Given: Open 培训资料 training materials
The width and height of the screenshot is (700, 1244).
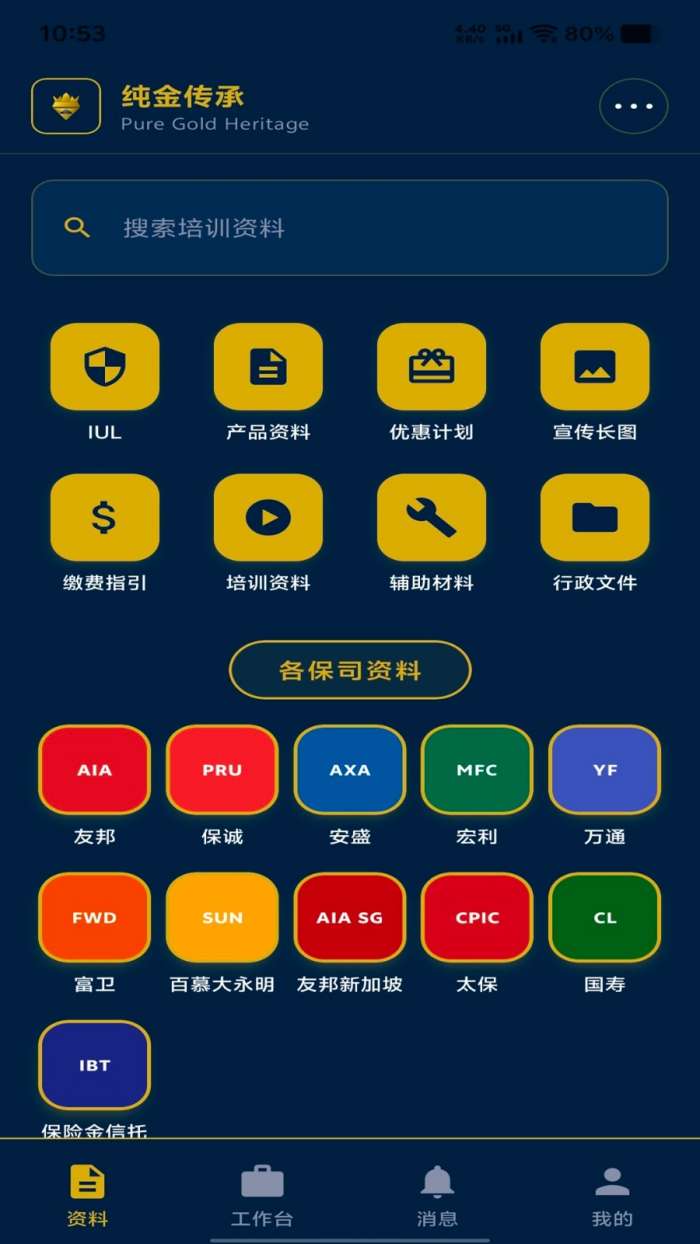Looking at the screenshot, I should (x=268, y=518).
